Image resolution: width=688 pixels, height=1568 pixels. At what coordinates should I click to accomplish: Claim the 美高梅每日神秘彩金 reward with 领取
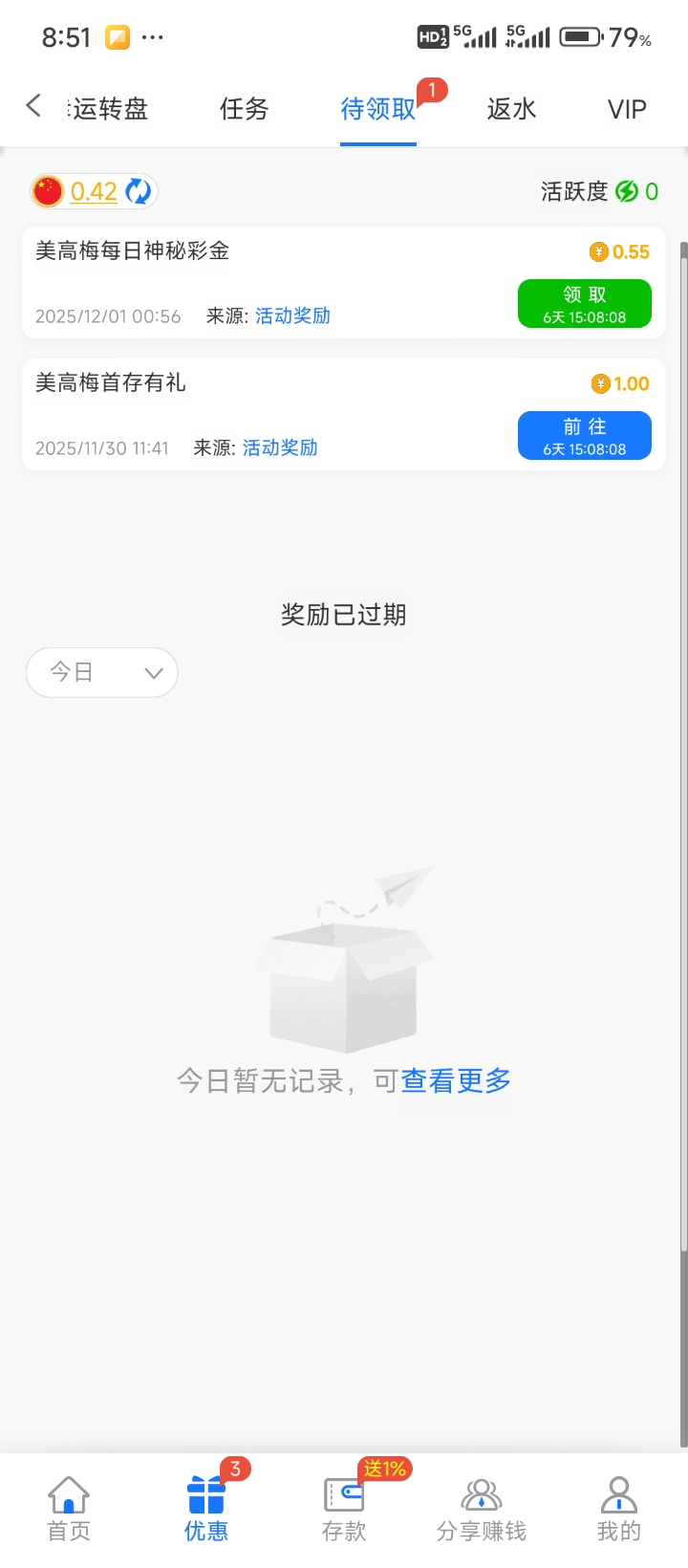[x=584, y=304]
